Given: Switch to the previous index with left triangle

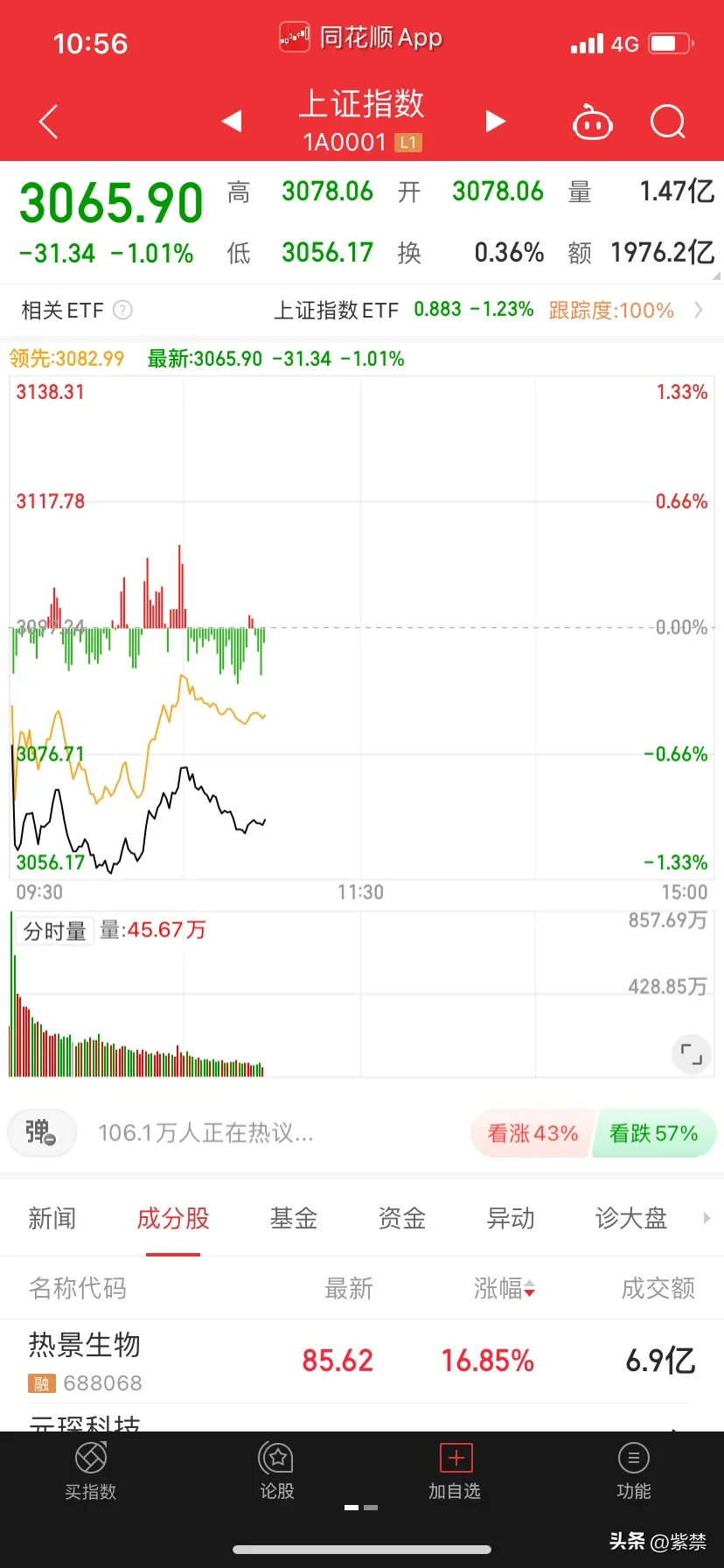Looking at the screenshot, I should (232, 121).
